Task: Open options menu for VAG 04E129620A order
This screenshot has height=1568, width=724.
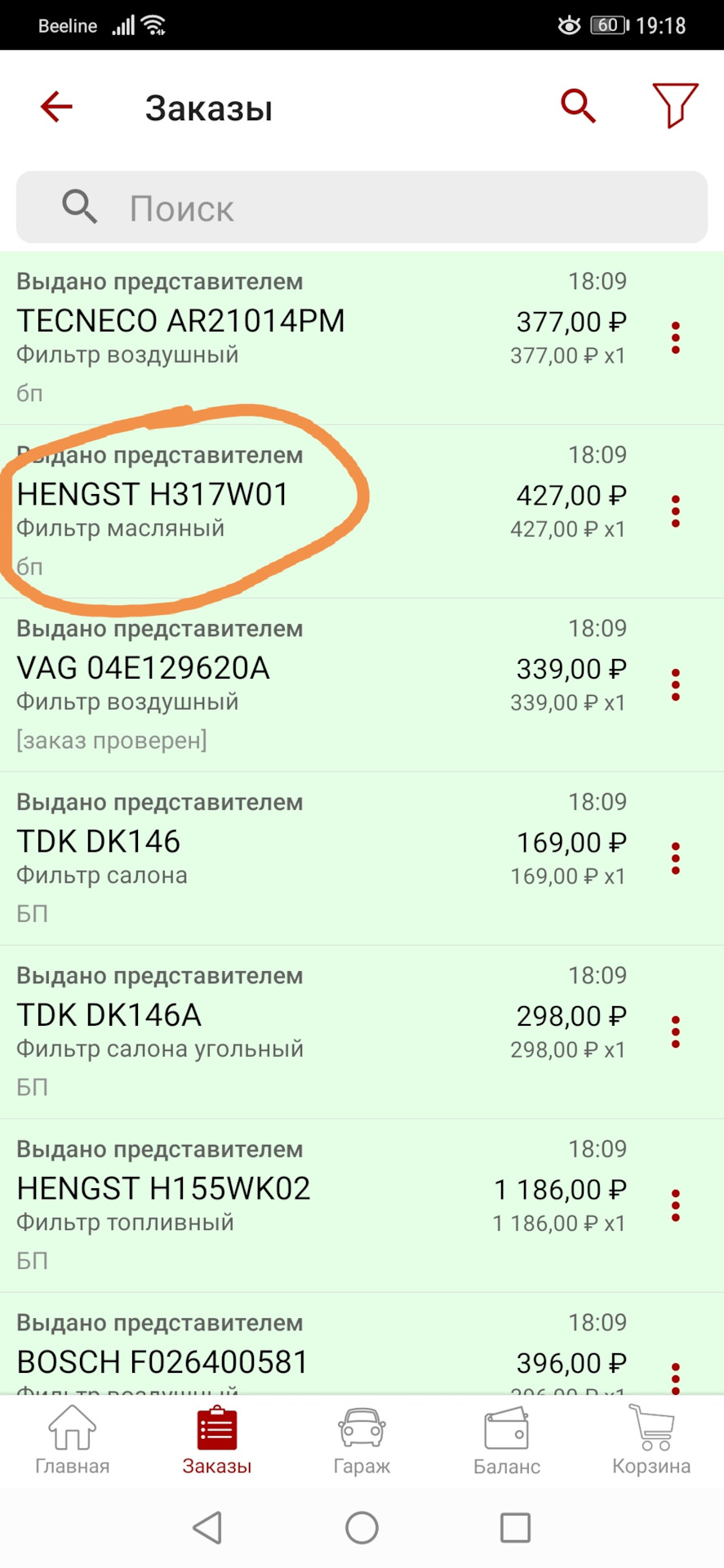Action: click(676, 684)
